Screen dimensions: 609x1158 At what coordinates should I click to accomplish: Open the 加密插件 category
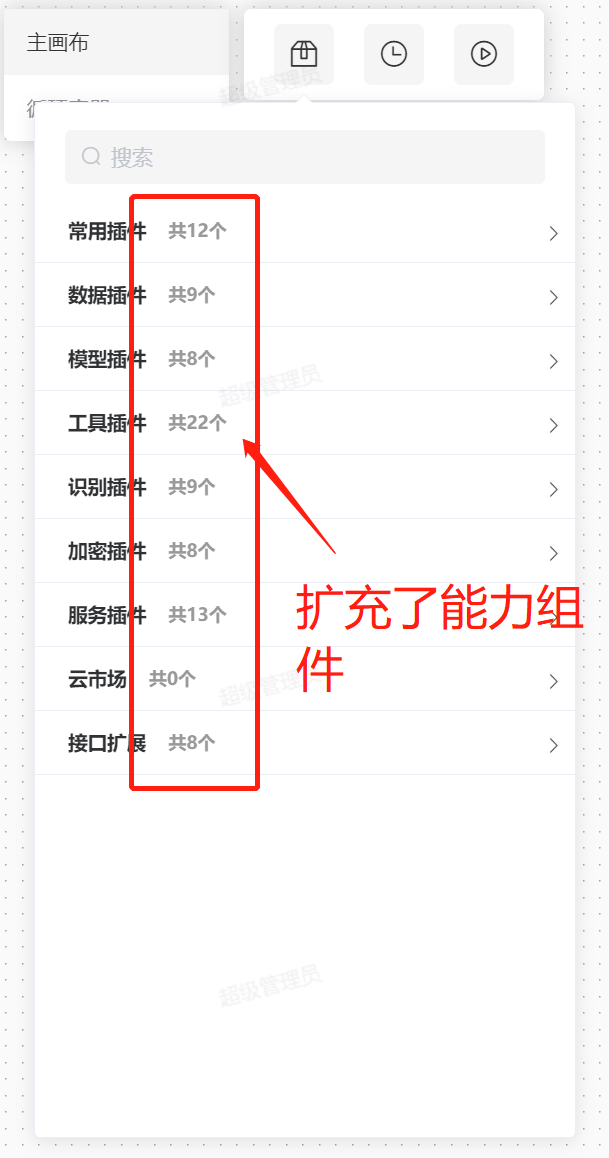coord(305,551)
